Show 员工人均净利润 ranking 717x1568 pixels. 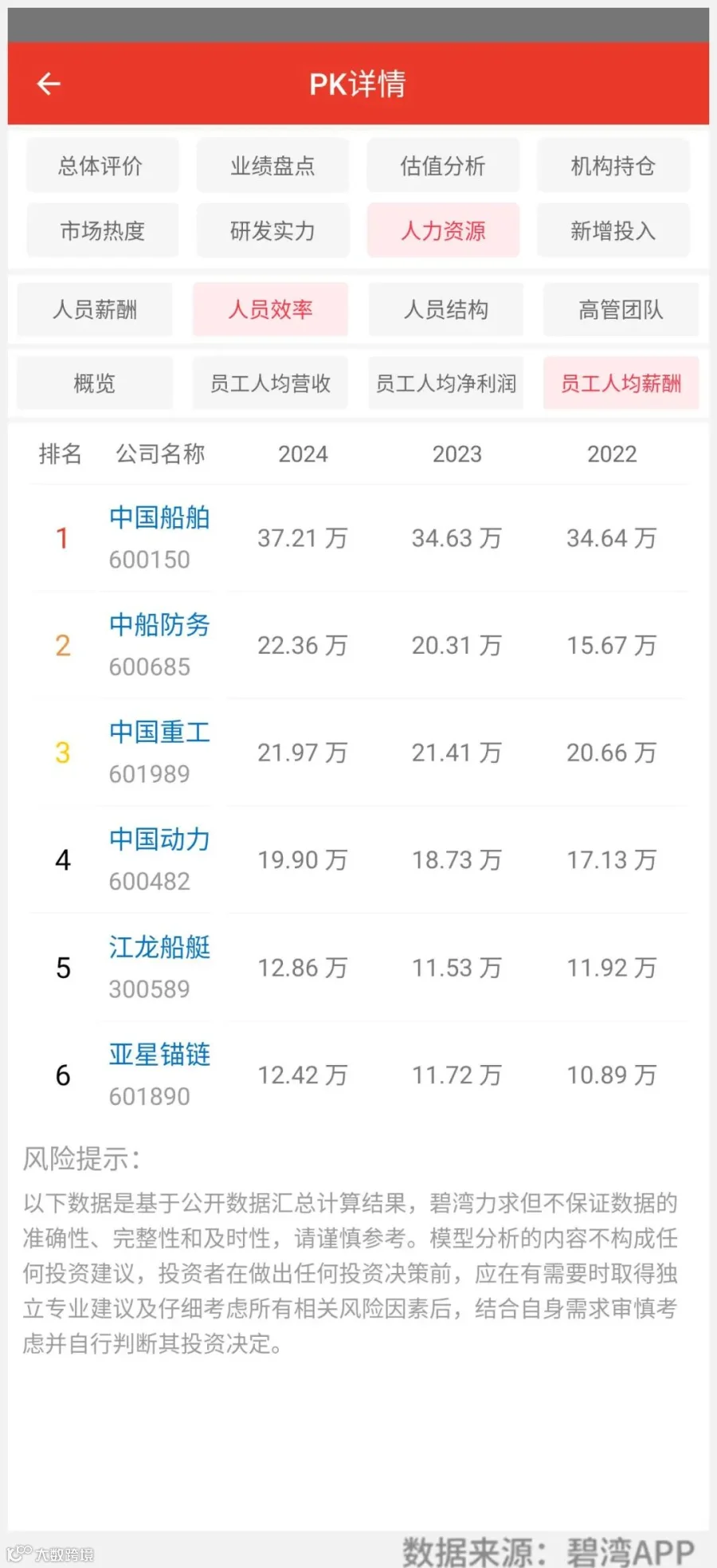(x=445, y=383)
